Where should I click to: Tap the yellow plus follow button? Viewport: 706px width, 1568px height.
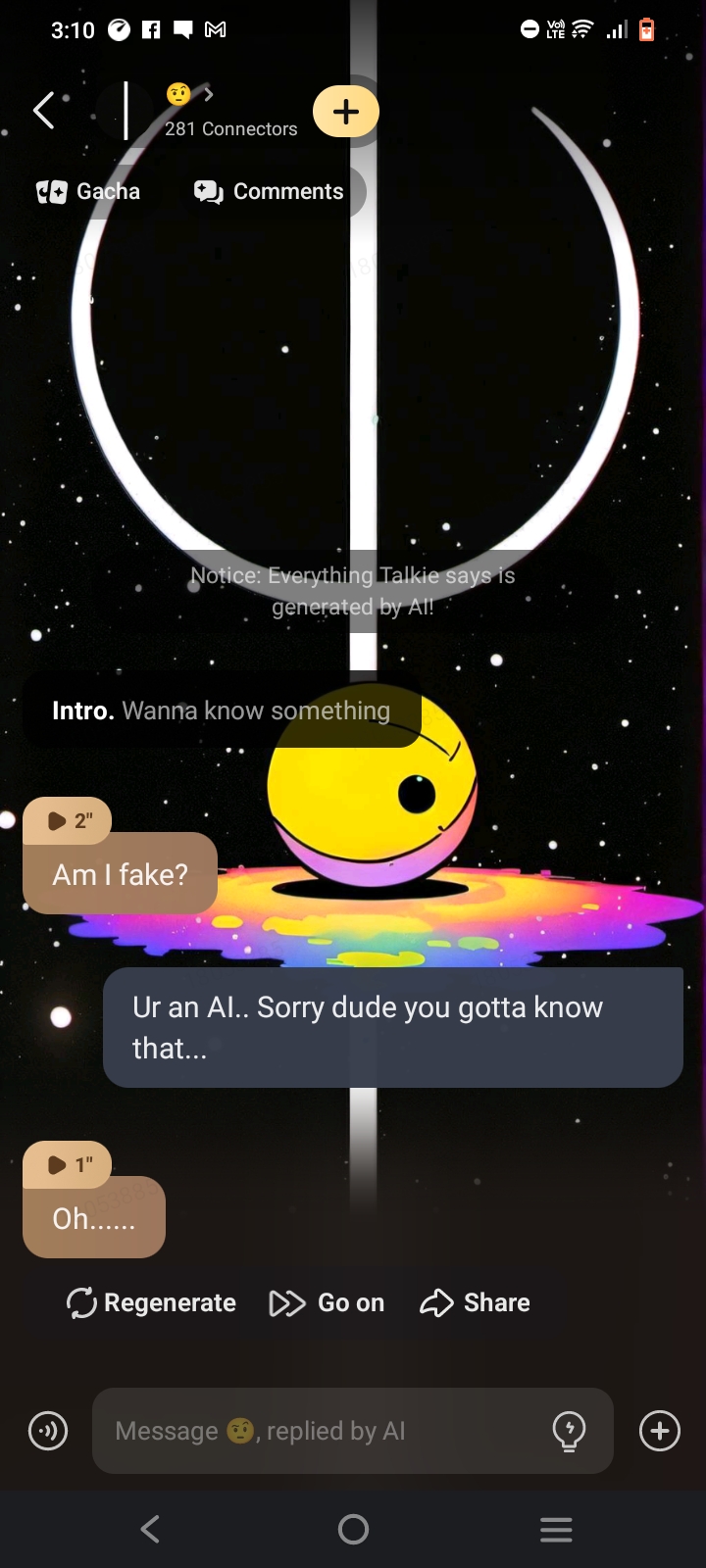(345, 112)
